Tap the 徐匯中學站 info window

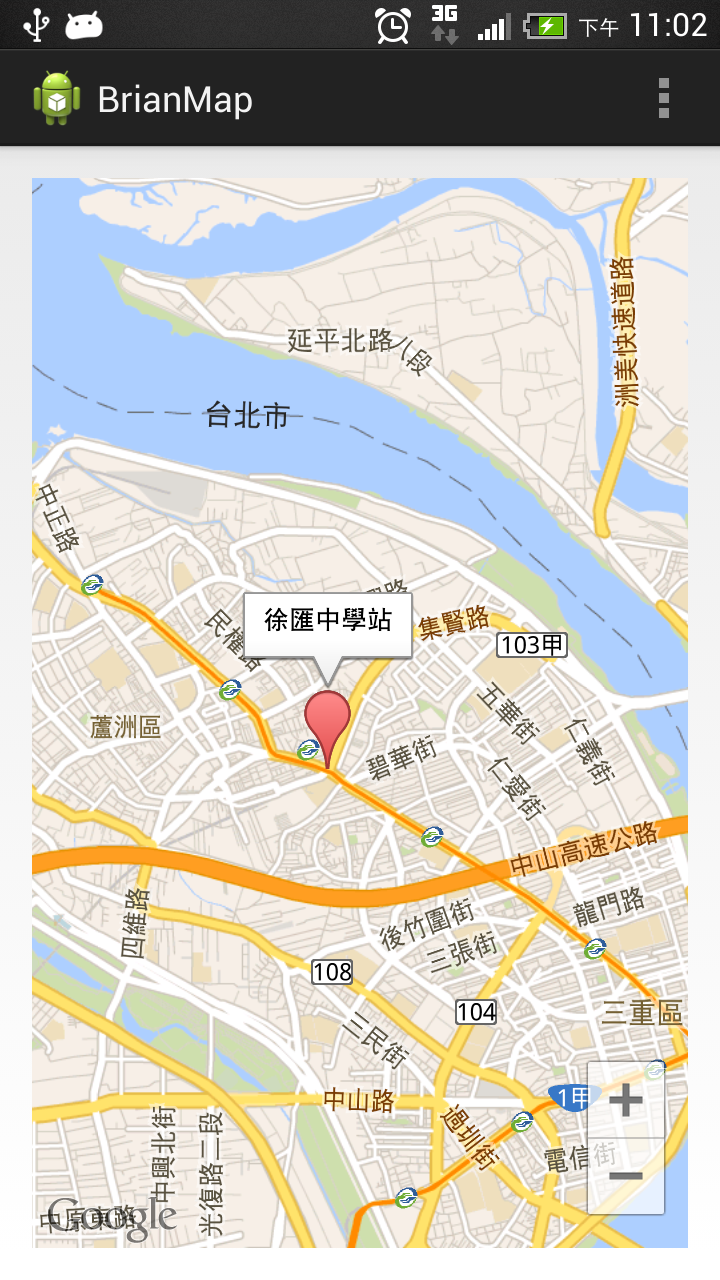coord(328,623)
